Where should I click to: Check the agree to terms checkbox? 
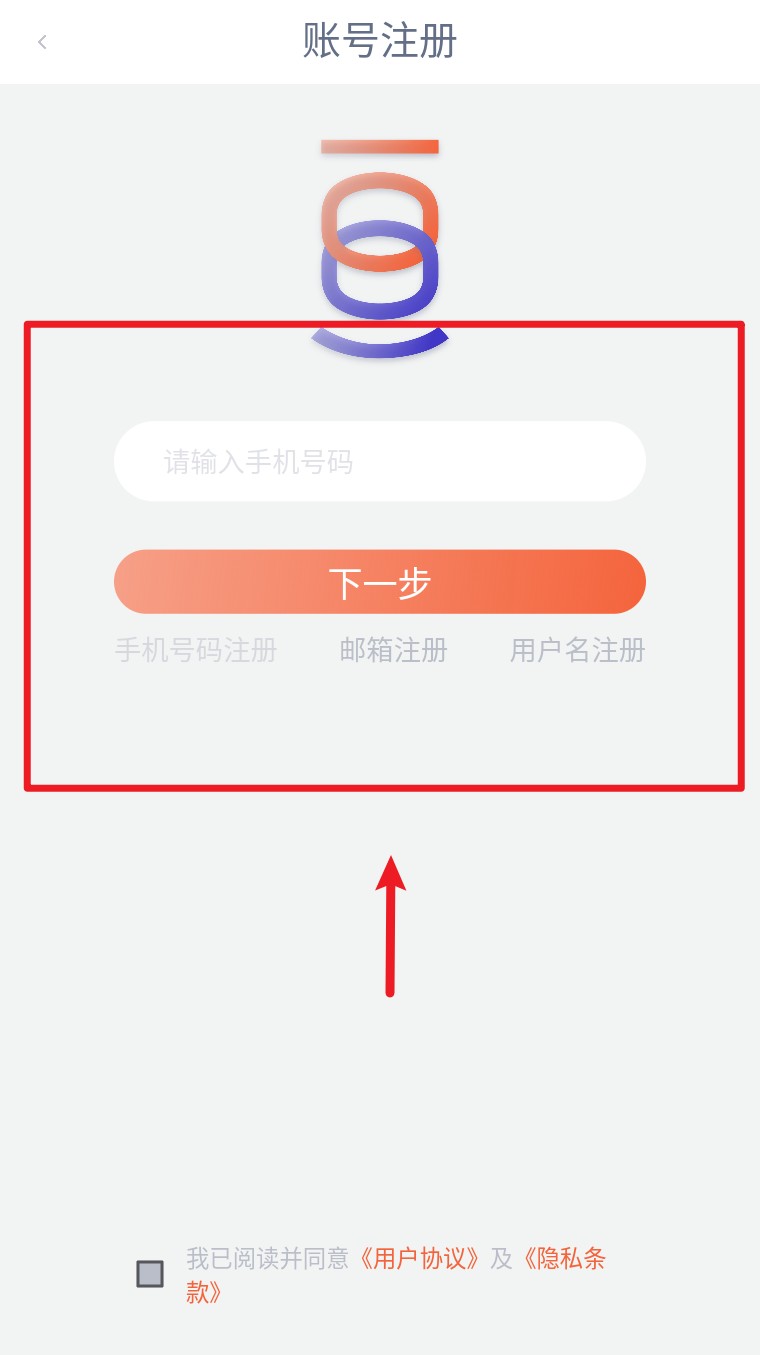150,1274
